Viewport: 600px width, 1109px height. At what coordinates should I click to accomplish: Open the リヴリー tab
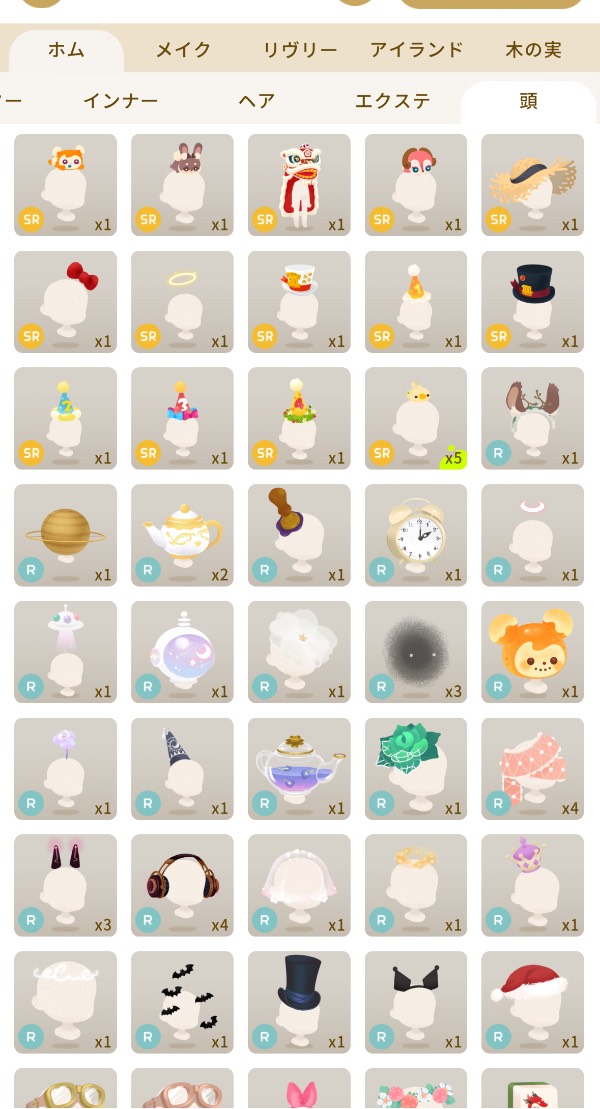[x=300, y=50]
